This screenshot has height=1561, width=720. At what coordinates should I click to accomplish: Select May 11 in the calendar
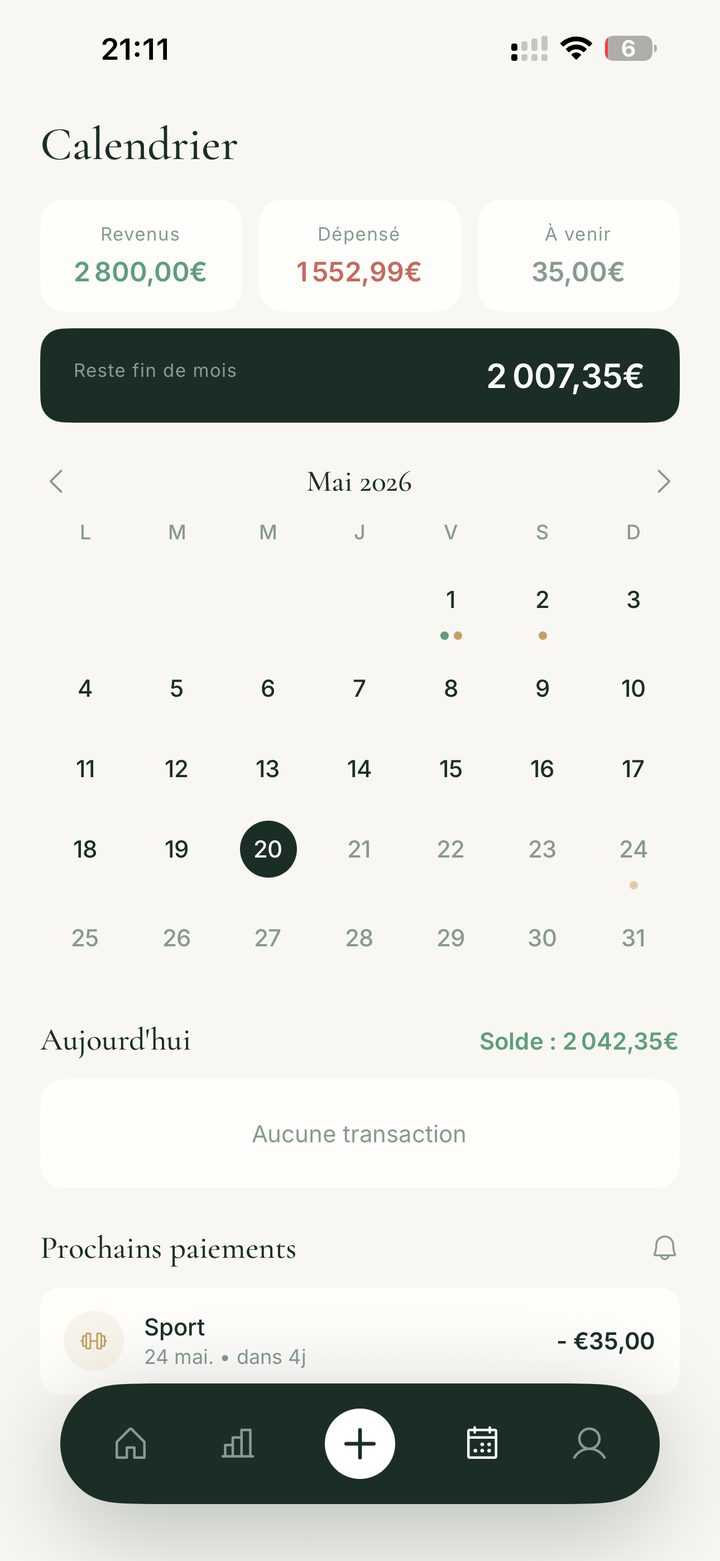click(85, 769)
